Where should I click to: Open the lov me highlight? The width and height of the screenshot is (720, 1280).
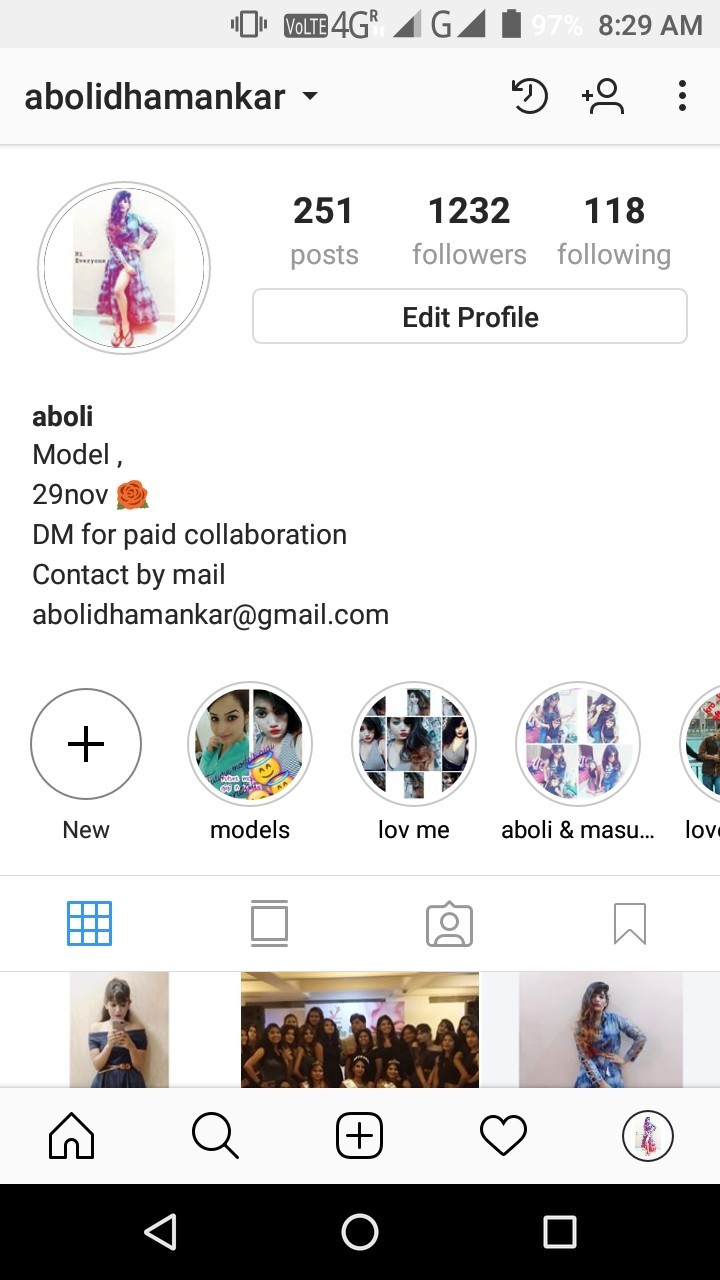pos(414,744)
